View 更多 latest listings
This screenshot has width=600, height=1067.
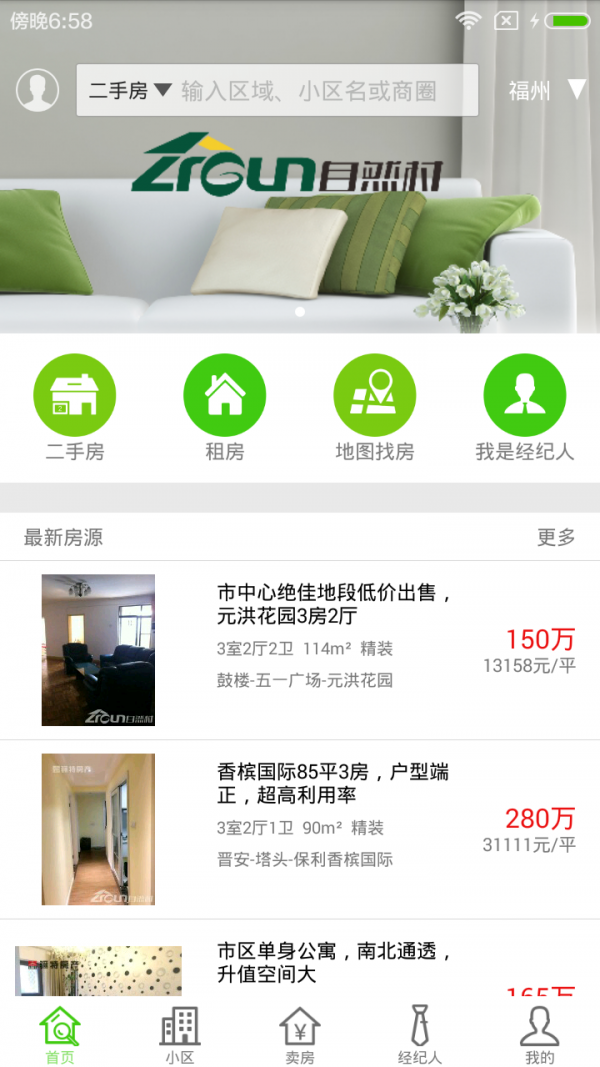(x=556, y=537)
